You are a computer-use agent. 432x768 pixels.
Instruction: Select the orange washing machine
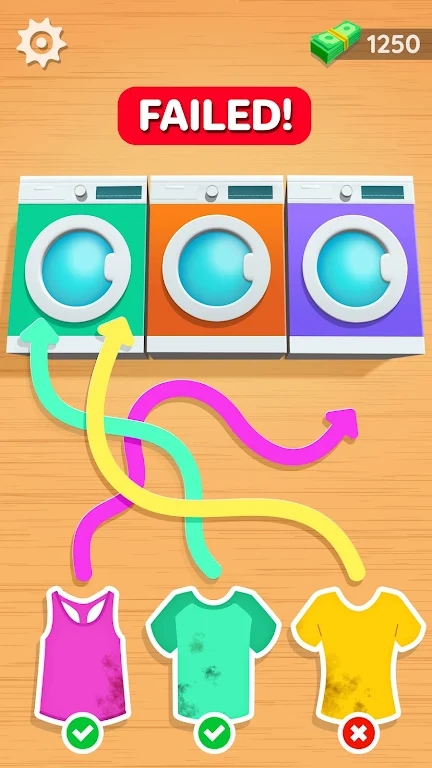[x=216, y=265]
